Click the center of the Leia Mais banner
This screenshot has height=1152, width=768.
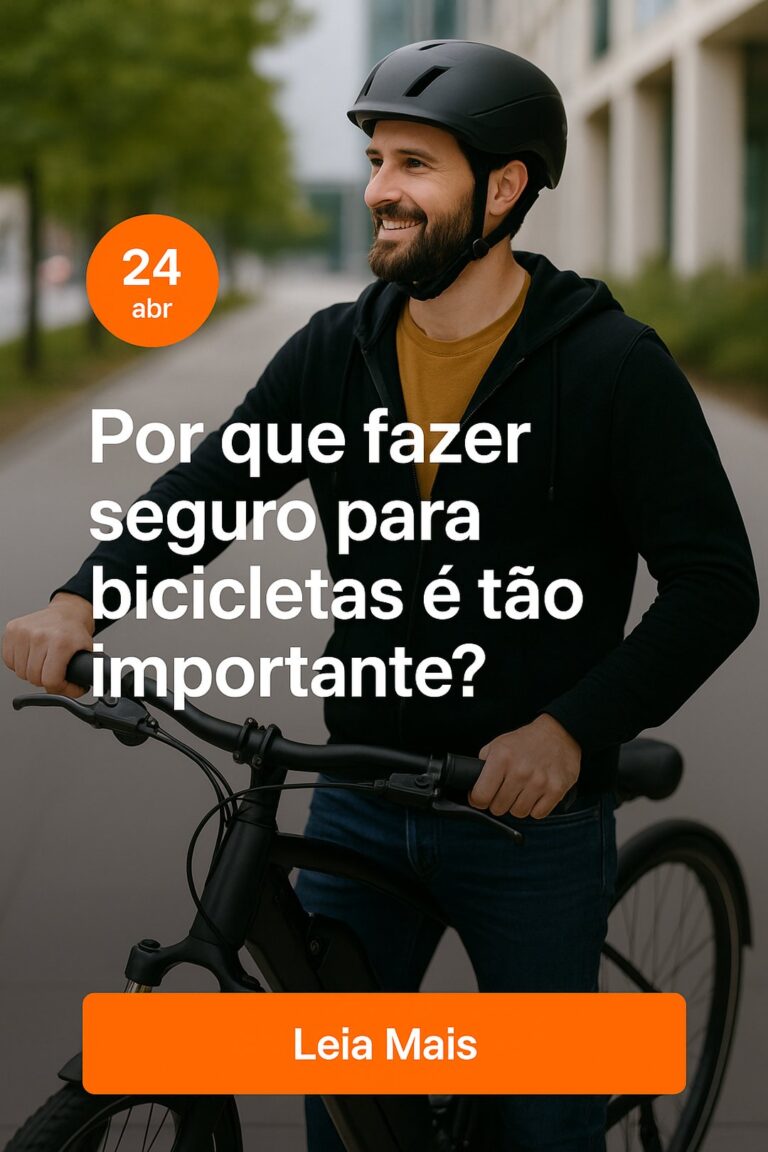point(383,1044)
